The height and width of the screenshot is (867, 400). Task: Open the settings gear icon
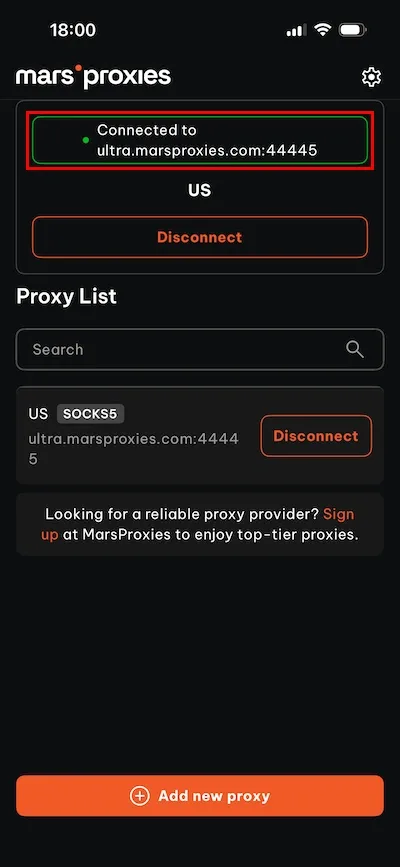click(x=371, y=77)
